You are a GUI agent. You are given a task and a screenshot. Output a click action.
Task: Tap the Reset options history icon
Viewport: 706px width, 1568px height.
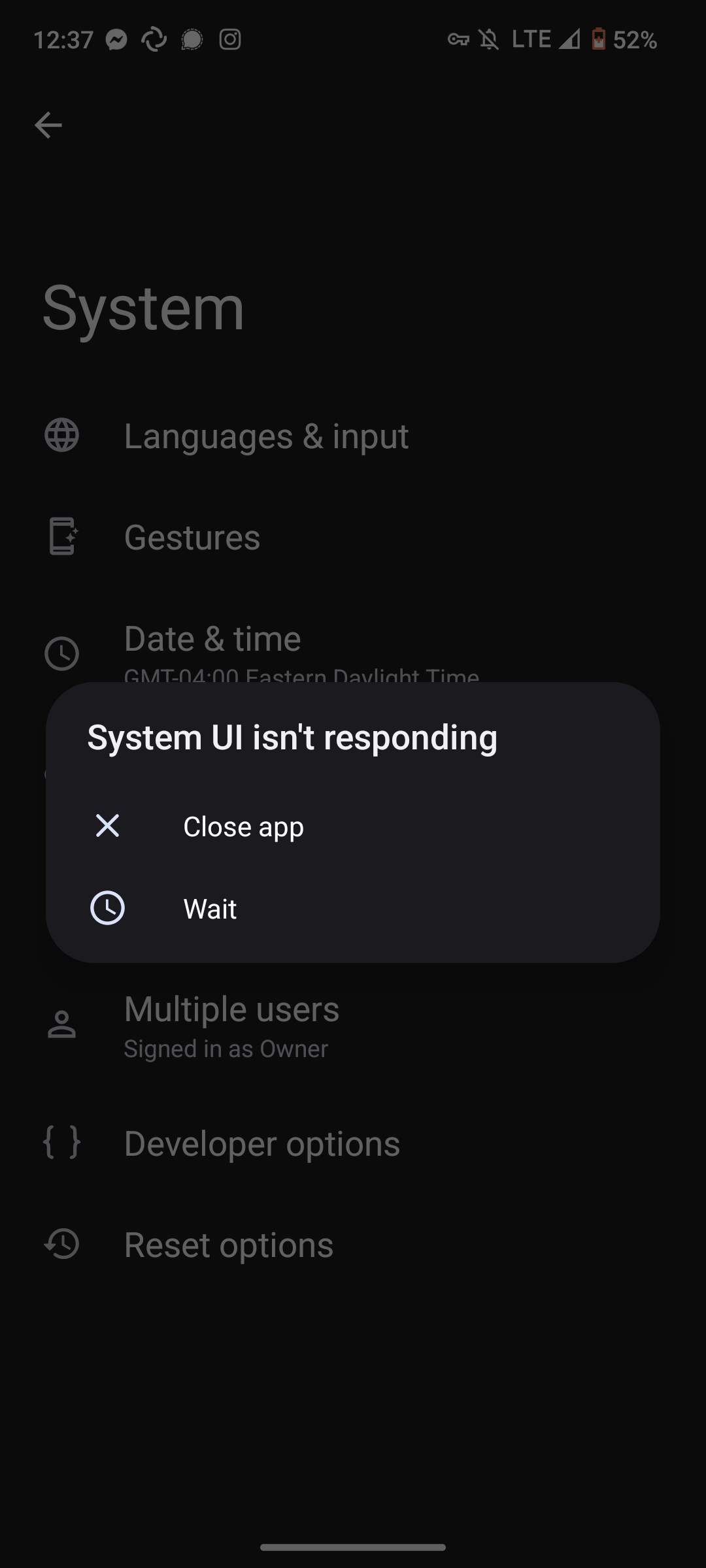pyautogui.click(x=61, y=1244)
